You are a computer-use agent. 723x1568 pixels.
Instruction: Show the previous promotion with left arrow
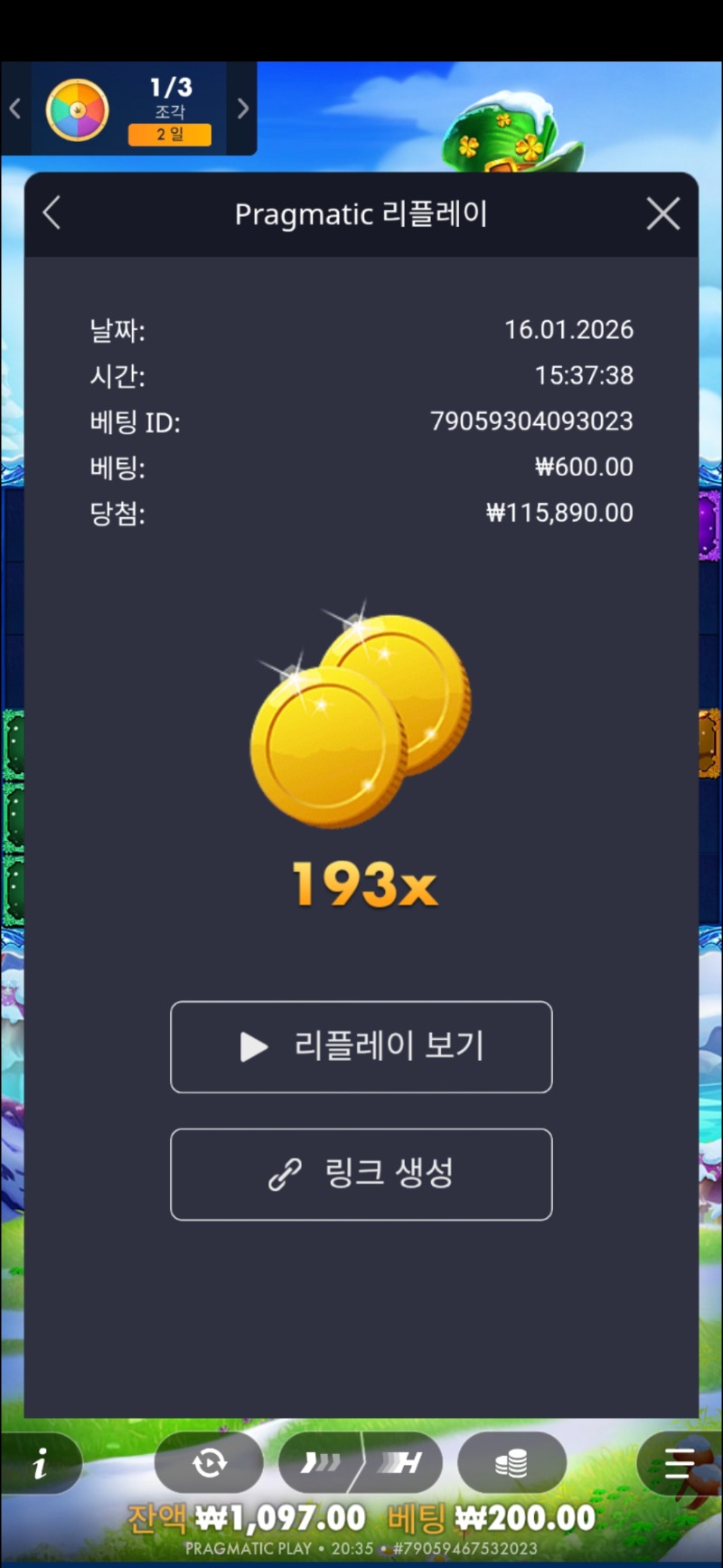(x=14, y=109)
